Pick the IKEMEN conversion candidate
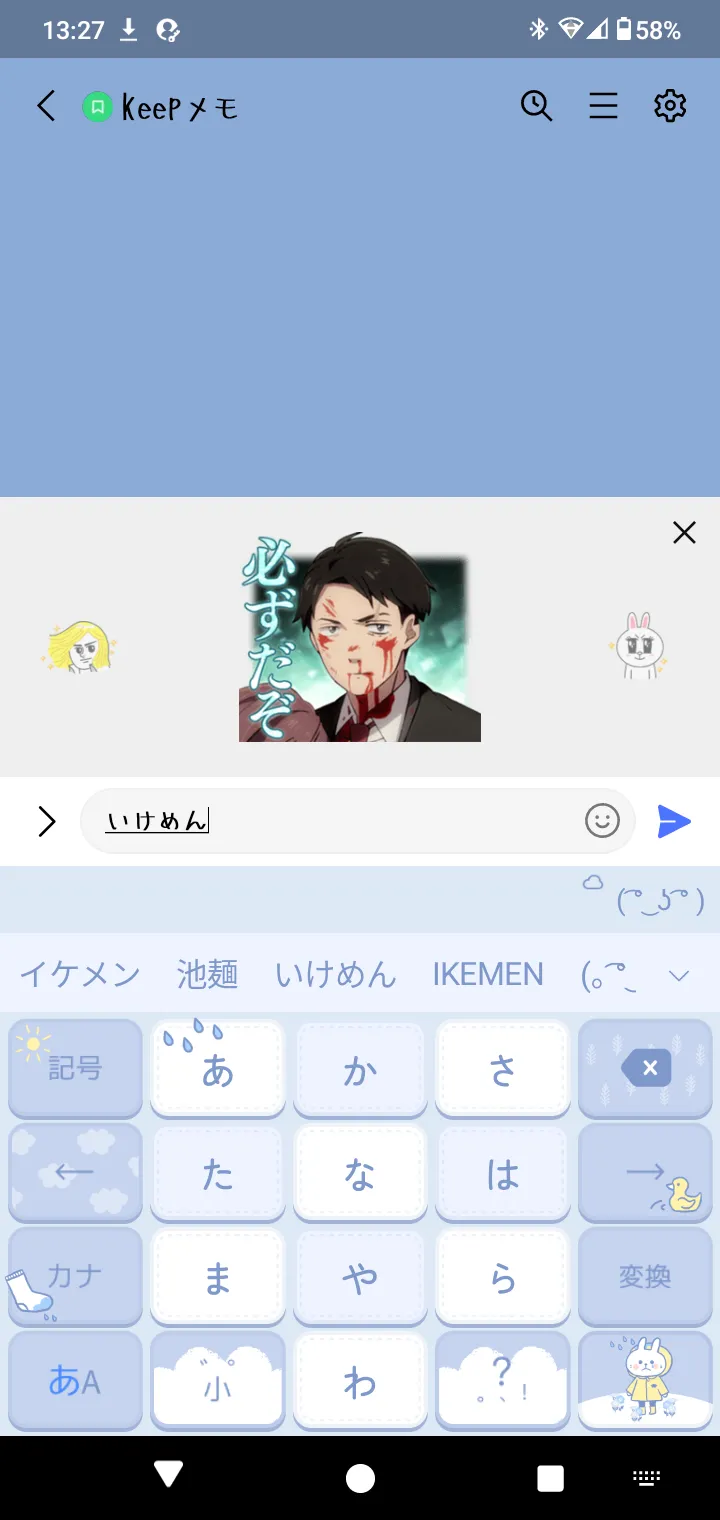The width and height of the screenshot is (720, 1520). tap(488, 974)
